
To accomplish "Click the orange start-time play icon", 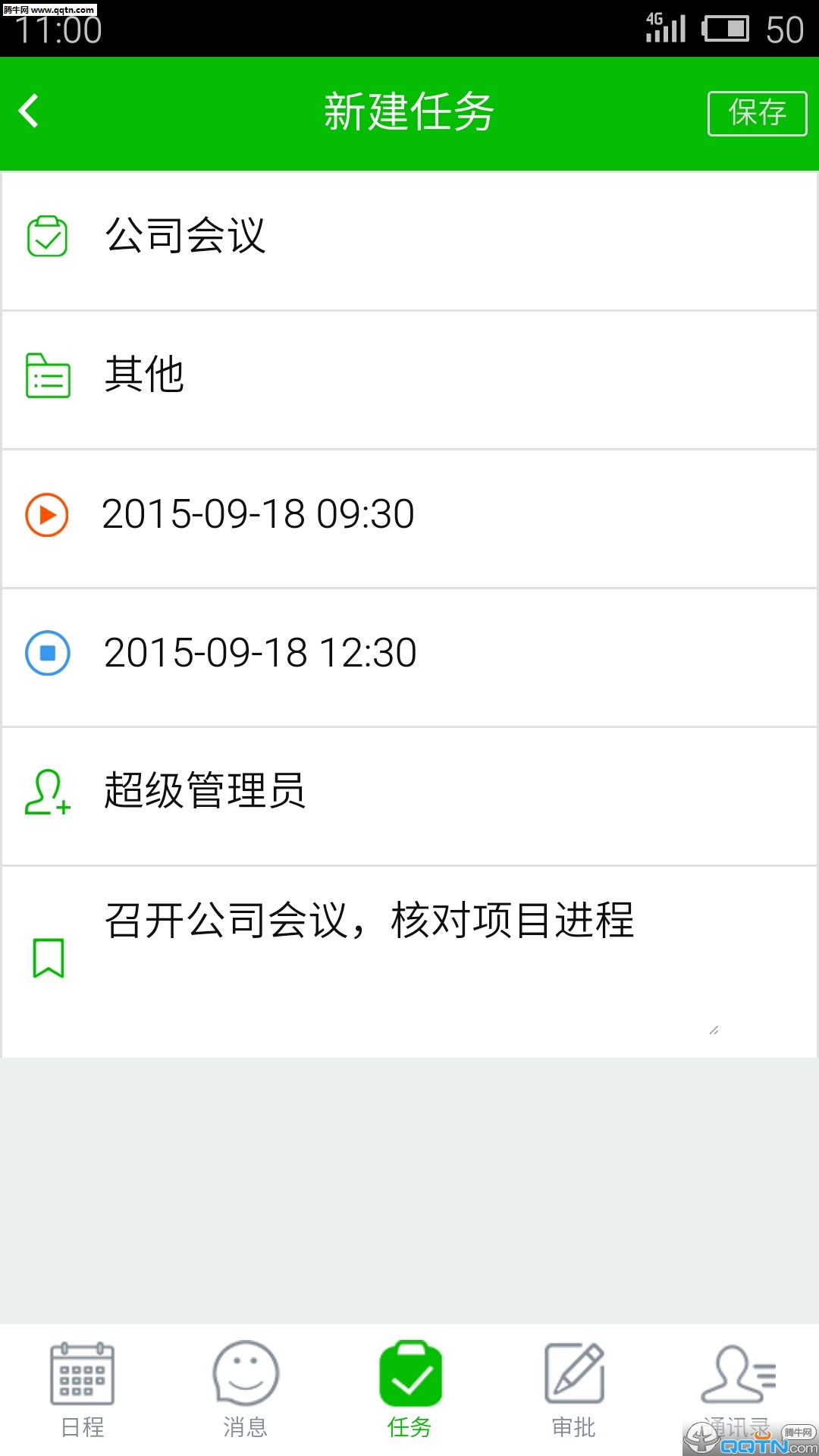I will [47, 514].
